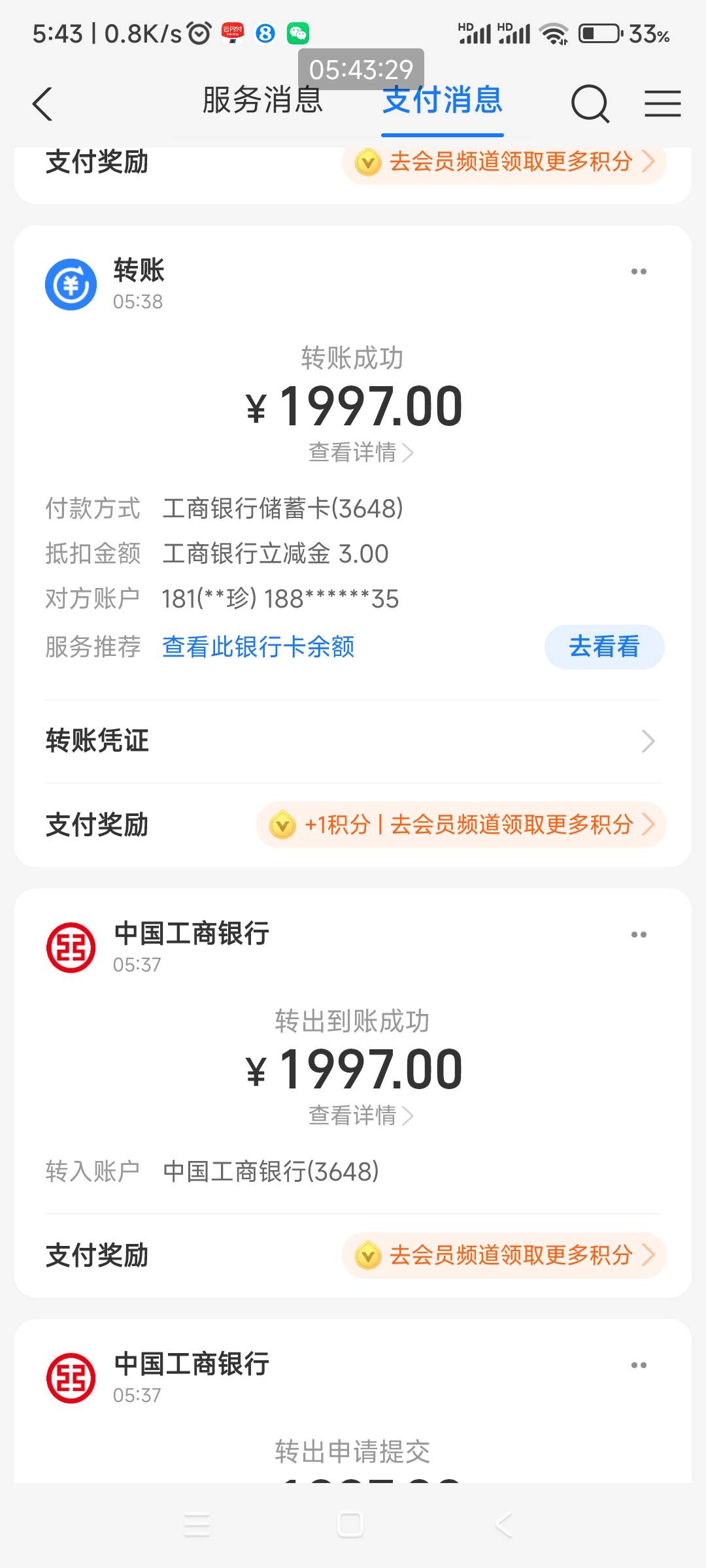706x1568 pixels.
Task: Tap the system home button
Action: click(350, 1525)
